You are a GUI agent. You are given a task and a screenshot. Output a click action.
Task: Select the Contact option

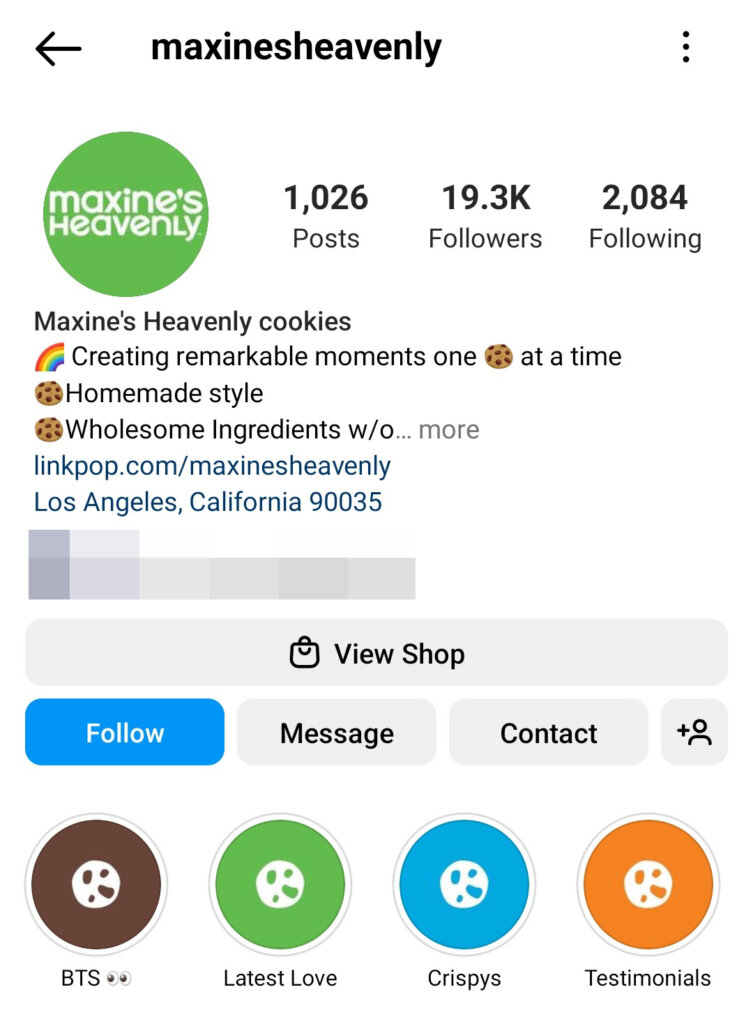(x=548, y=732)
